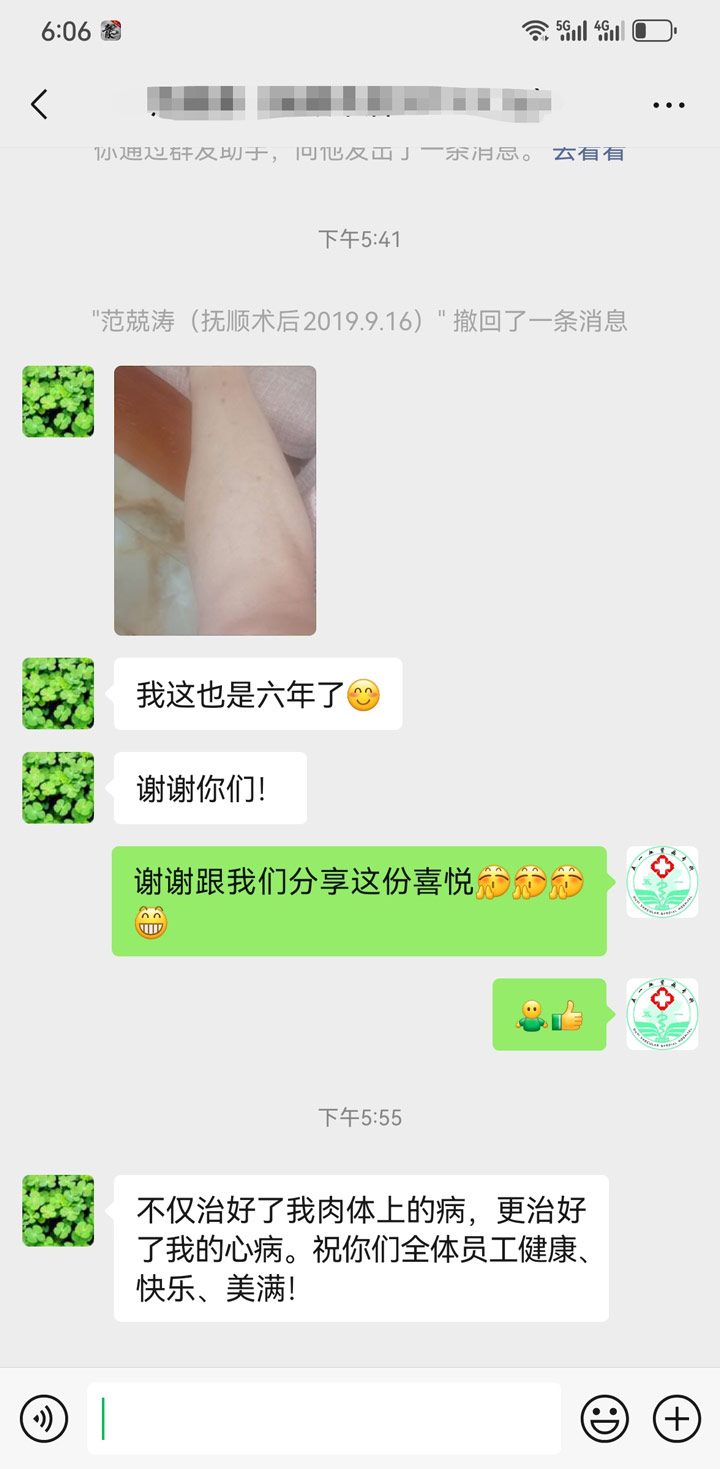Viewport: 720px width, 1469px height.
Task: Open the chat info overflow menu
Action: pyautogui.click(x=668, y=104)
